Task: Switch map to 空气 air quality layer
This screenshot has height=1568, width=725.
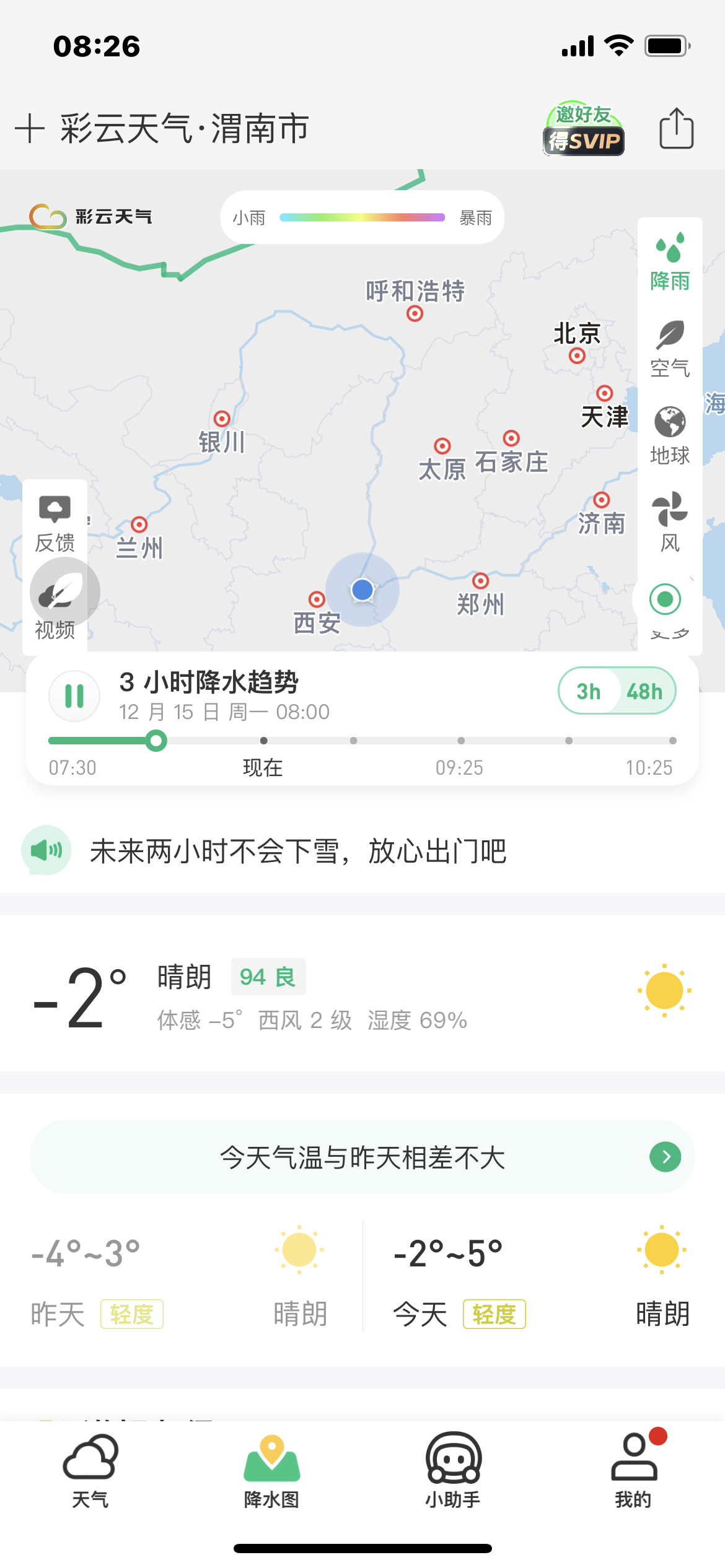Action: [670, 349]
